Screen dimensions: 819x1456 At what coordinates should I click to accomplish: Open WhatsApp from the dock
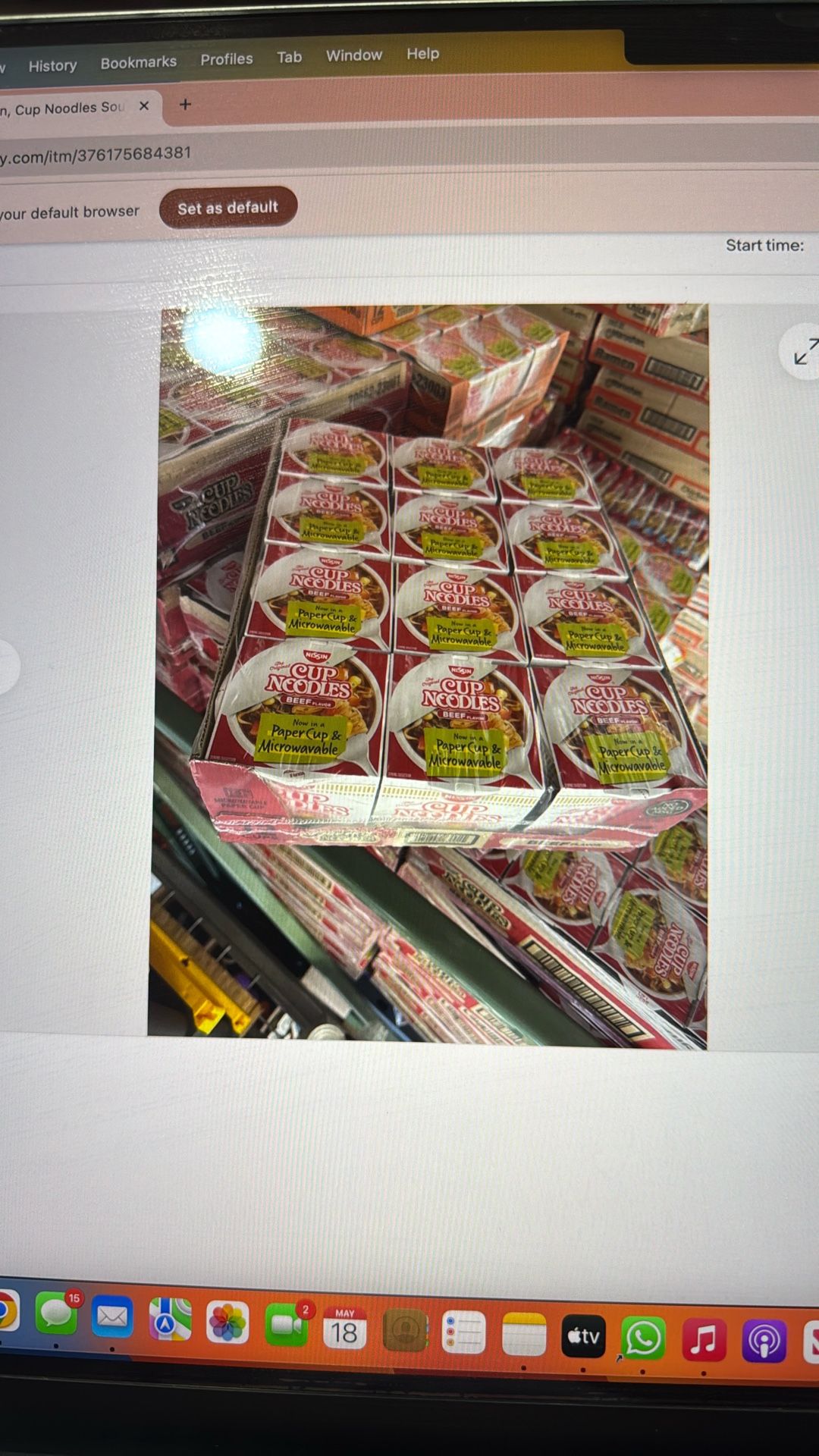point(643,1338)
